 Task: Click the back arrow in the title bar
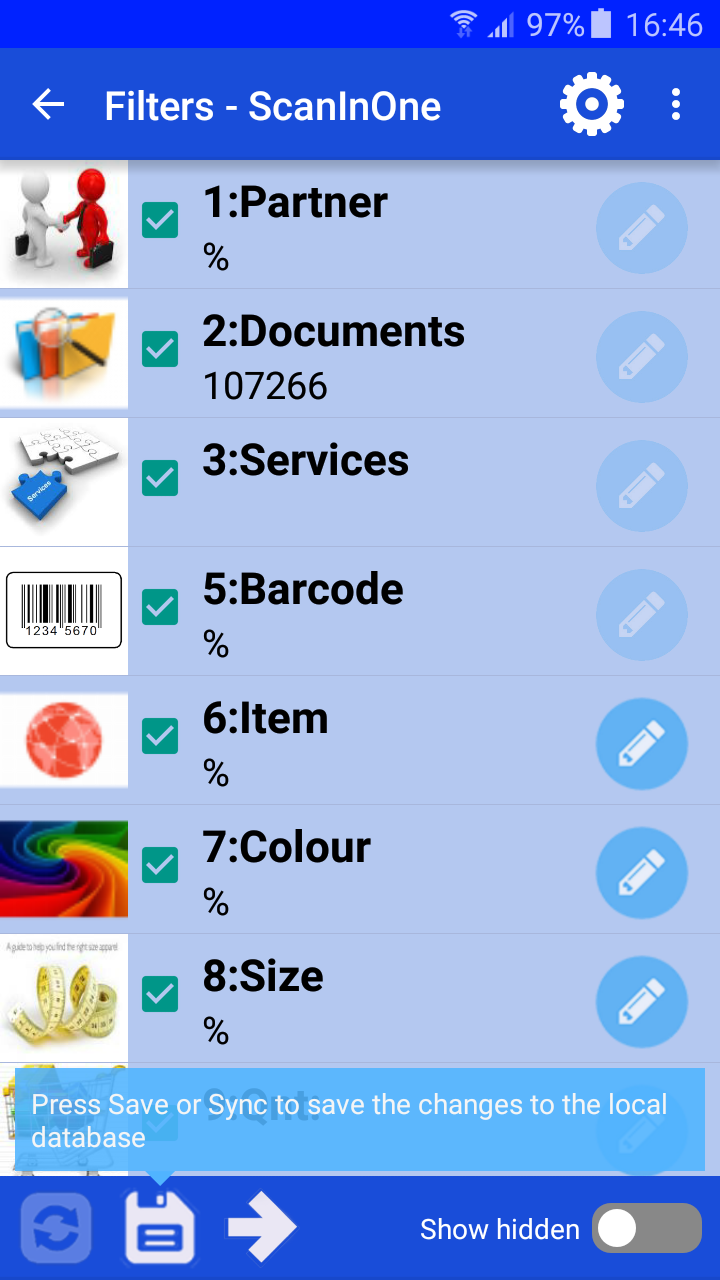pos(47,103)
